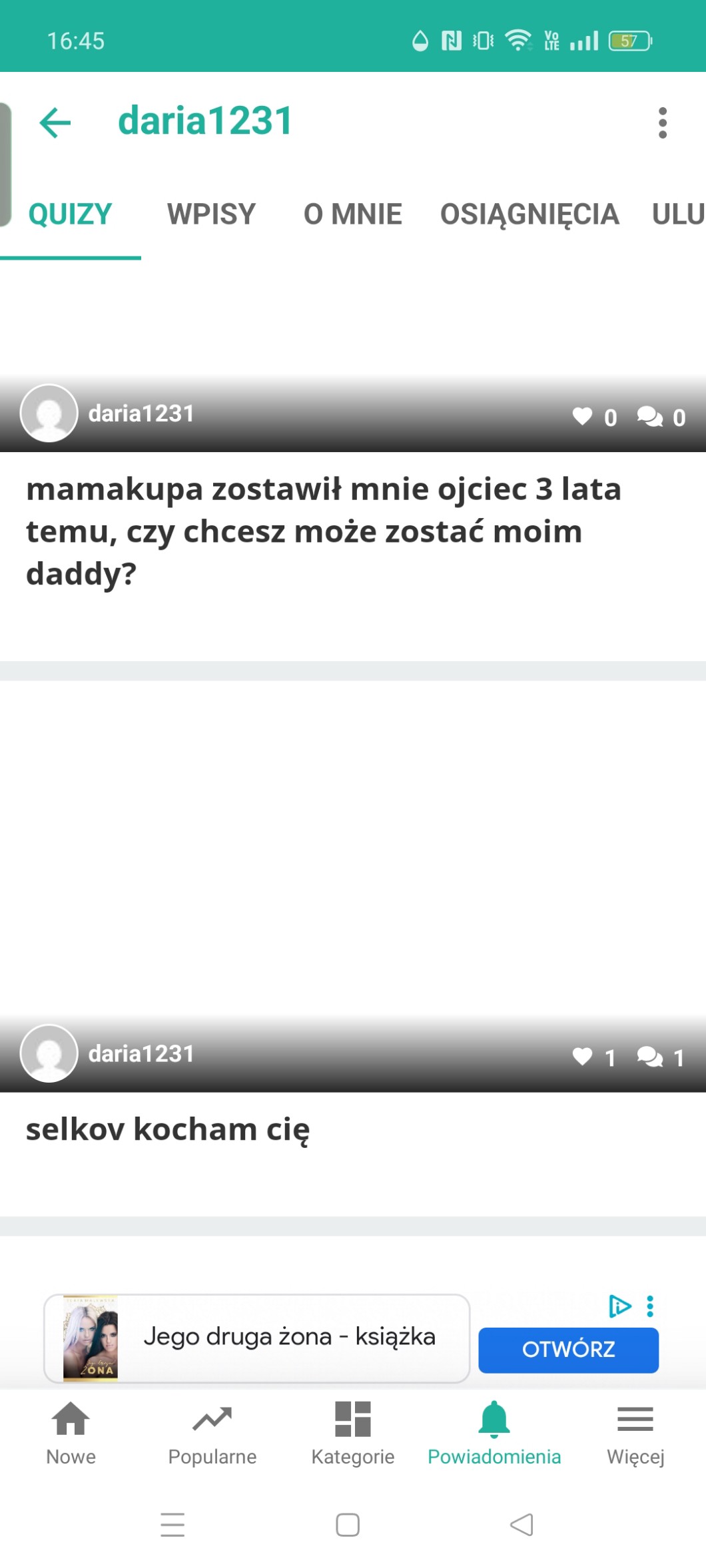The image size is (706, 1568).
Task: Open comments on "selkov kocham cię" quiz
Action: (x=649, y=1057)
